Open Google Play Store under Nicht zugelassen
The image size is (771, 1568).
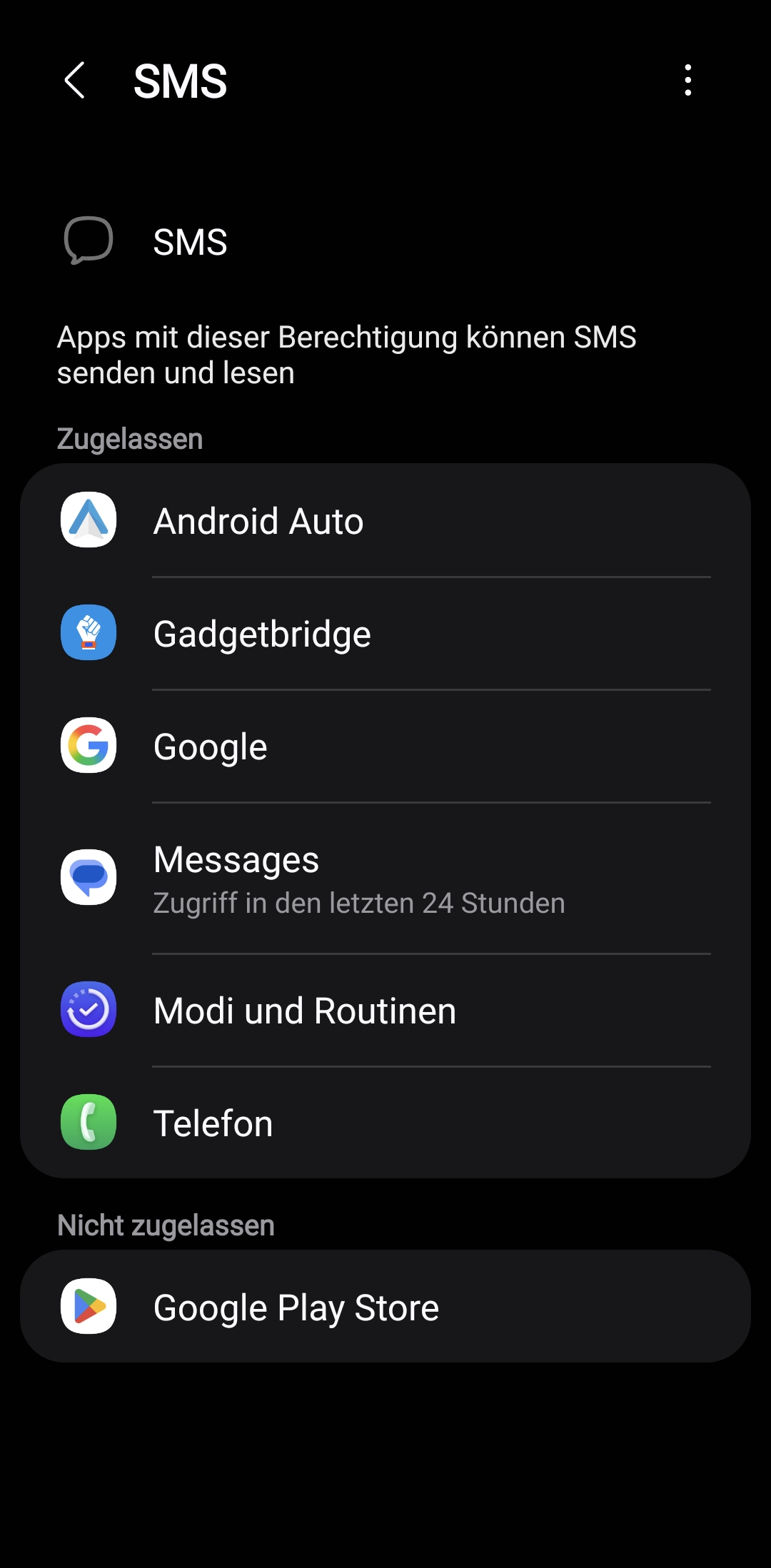click(385, 1306)
